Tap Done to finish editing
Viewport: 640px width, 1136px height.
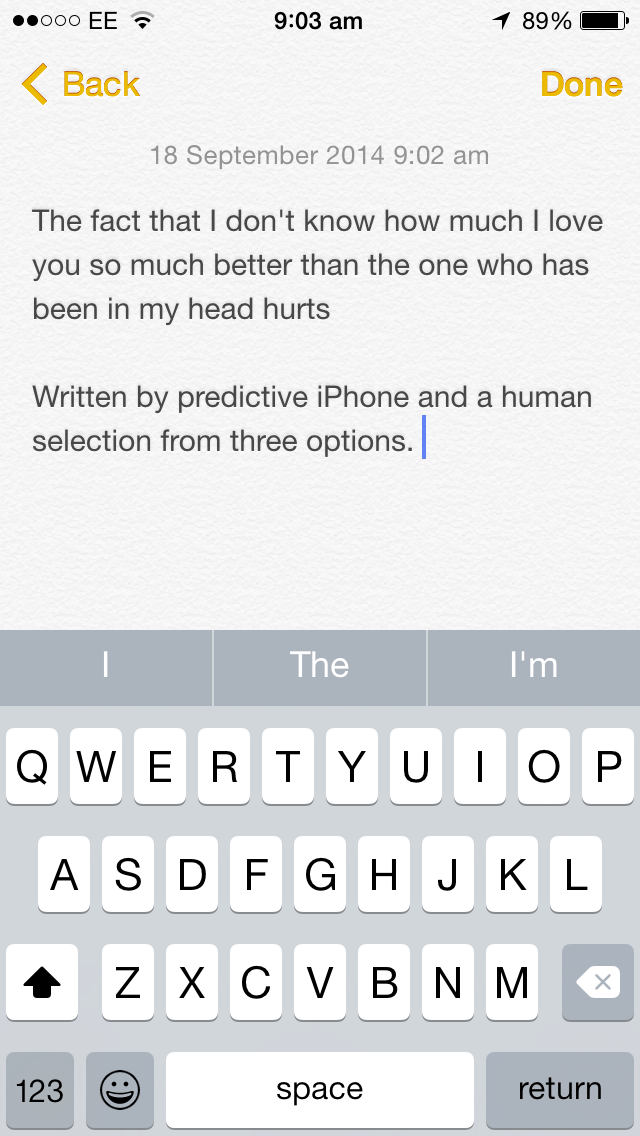pos(581,85)
